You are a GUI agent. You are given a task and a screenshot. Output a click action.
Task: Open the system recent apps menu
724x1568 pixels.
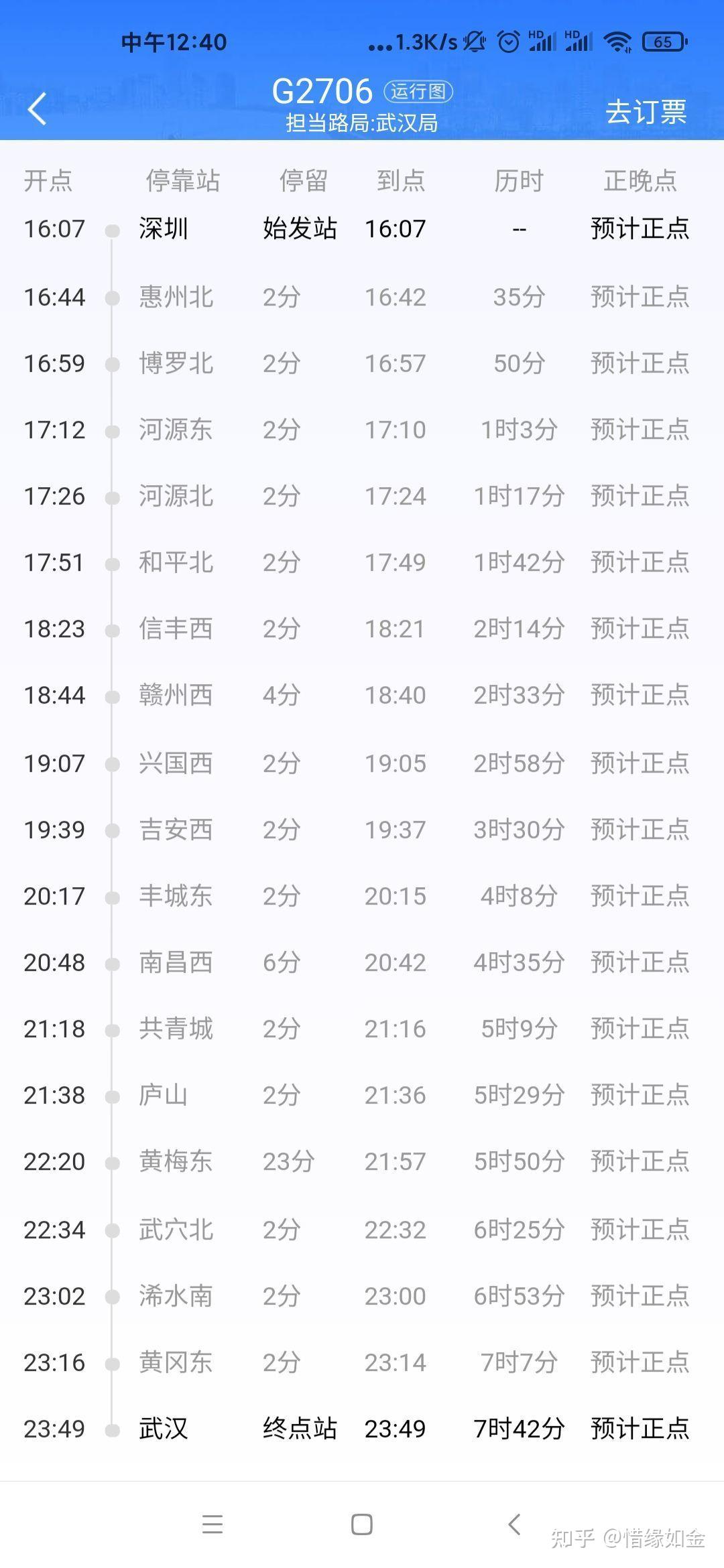point(213,1524)
